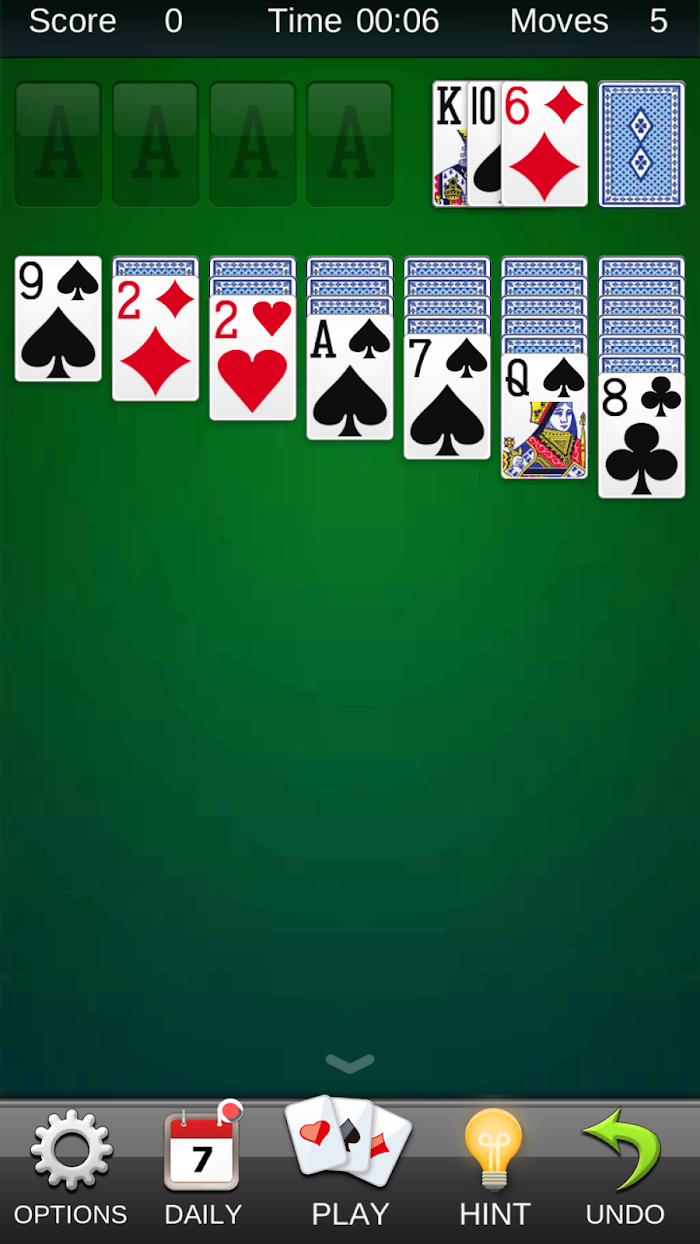Select the 9 of spades card
The width and height of the screenshot is (700, 1244).
(x=58, y=319)
